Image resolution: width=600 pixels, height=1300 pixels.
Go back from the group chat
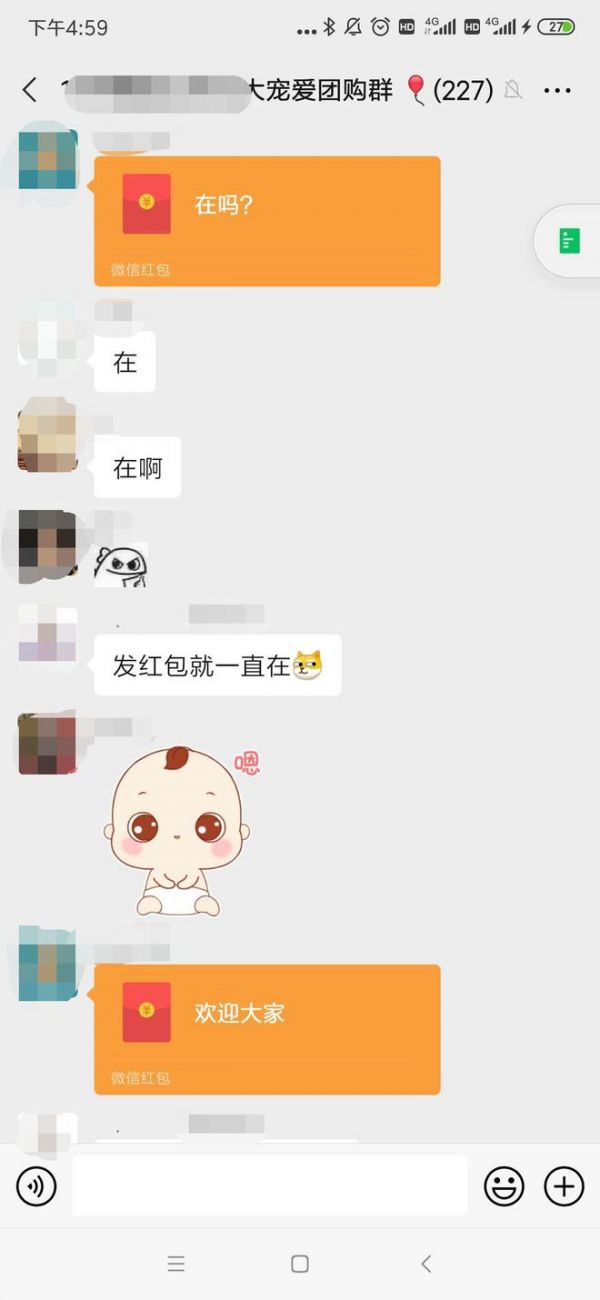click(29, 90)
